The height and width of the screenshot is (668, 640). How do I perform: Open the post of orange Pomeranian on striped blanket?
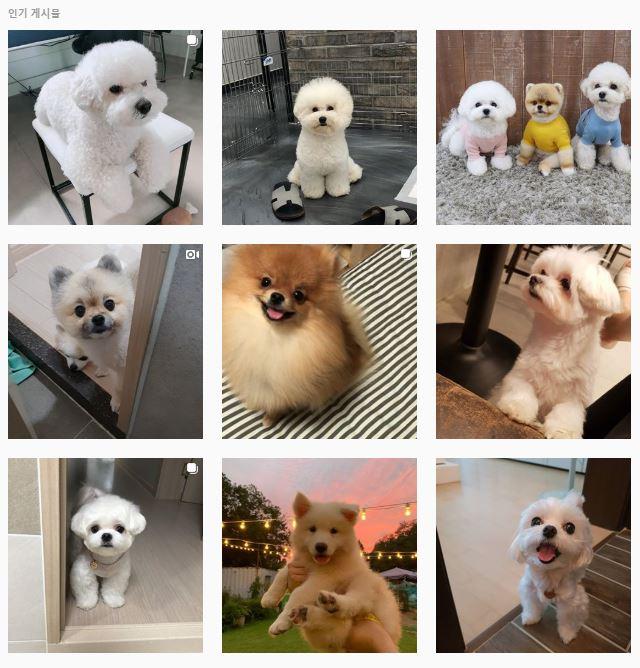pyautogui.click(x=319, y=341)
